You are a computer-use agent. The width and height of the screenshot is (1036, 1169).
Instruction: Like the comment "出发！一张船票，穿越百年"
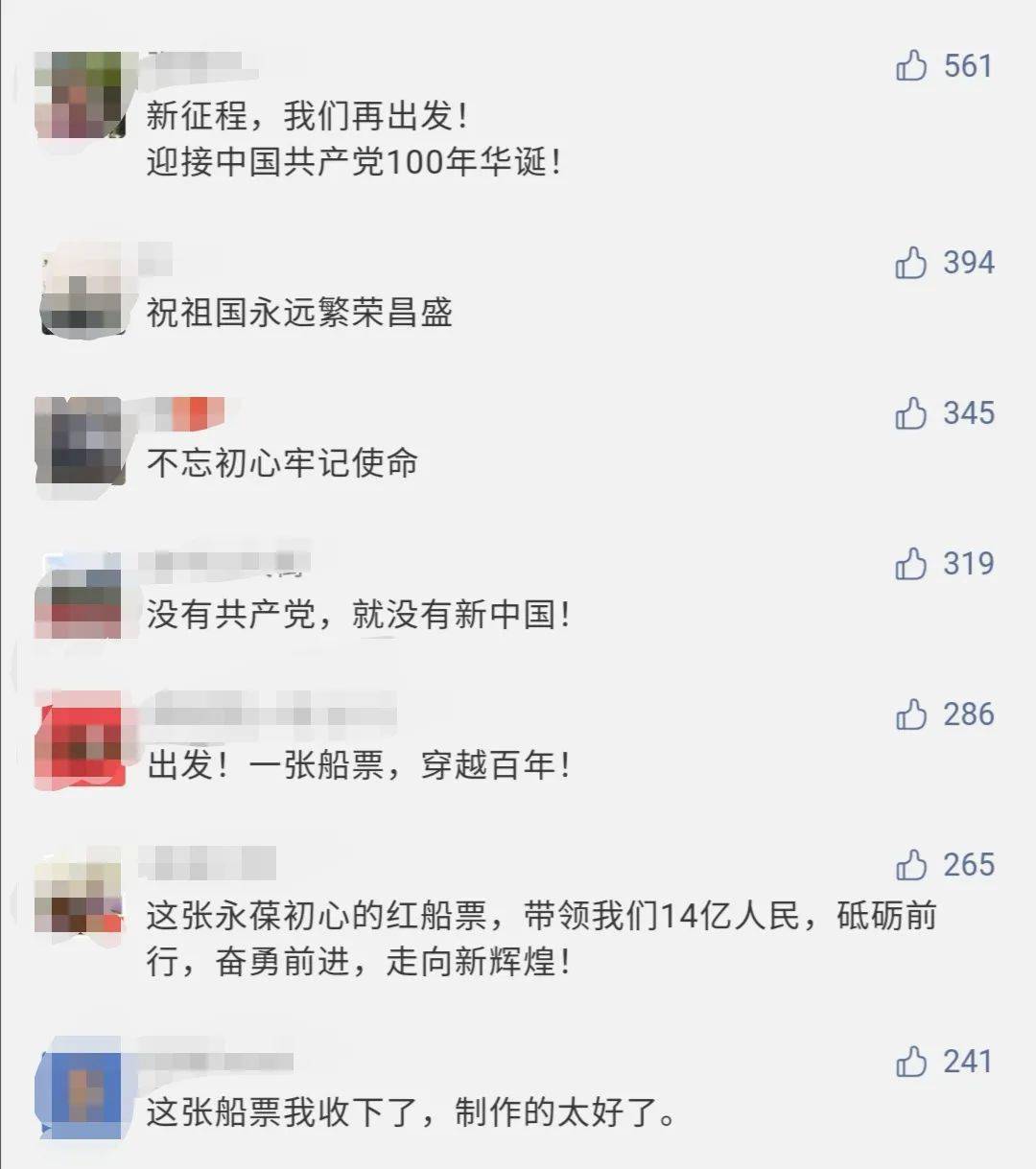click(911, 713)
